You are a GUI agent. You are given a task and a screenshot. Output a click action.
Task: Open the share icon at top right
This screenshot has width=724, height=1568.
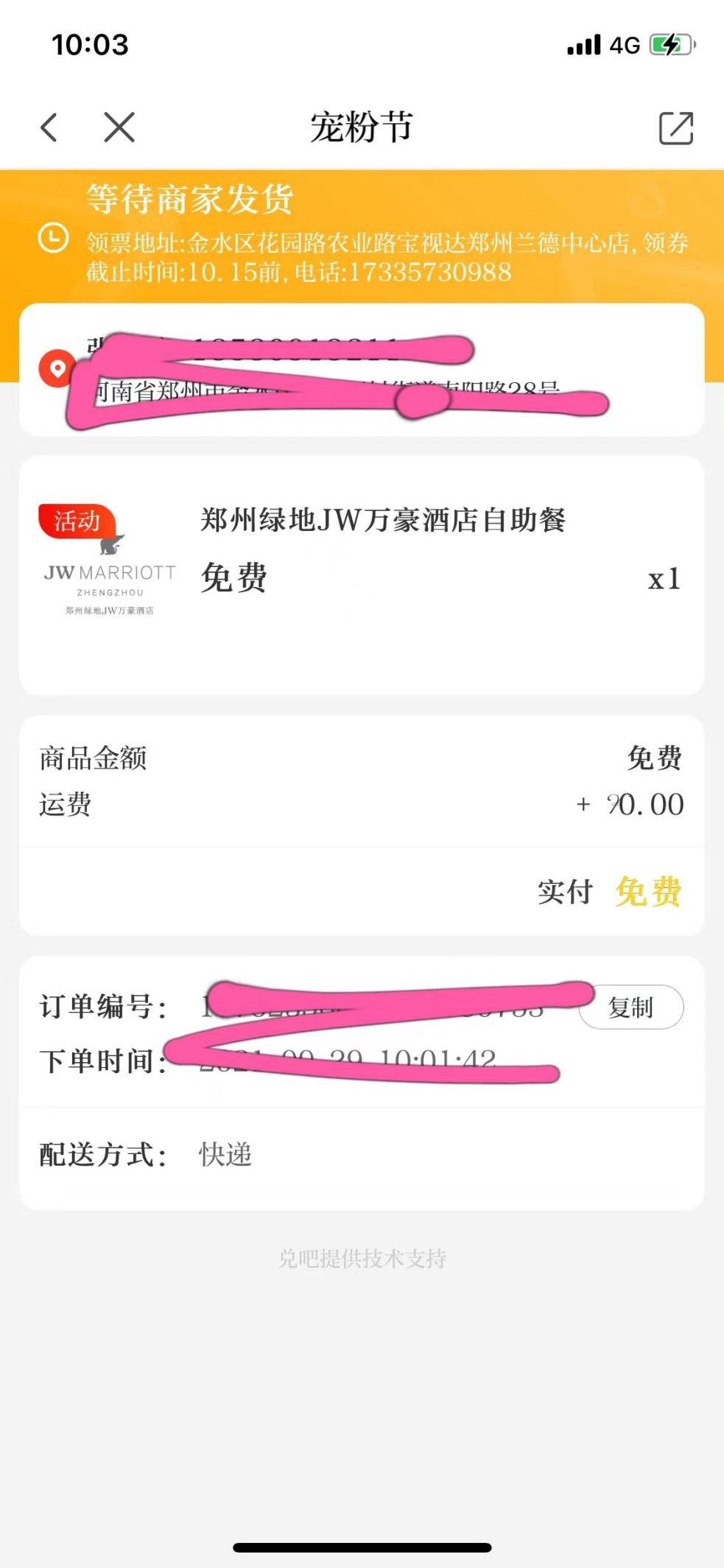pos(675,128)
